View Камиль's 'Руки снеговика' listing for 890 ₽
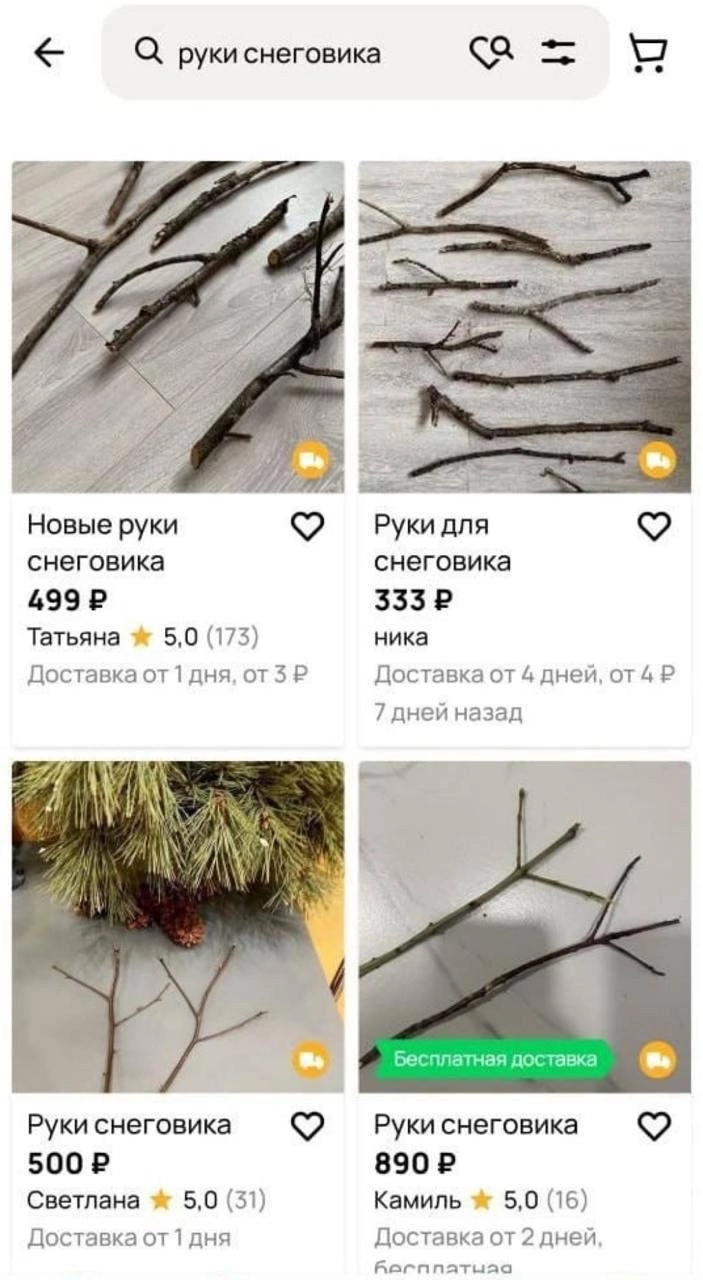This screenshot has height=1280, width=703. tap(525, 927)
